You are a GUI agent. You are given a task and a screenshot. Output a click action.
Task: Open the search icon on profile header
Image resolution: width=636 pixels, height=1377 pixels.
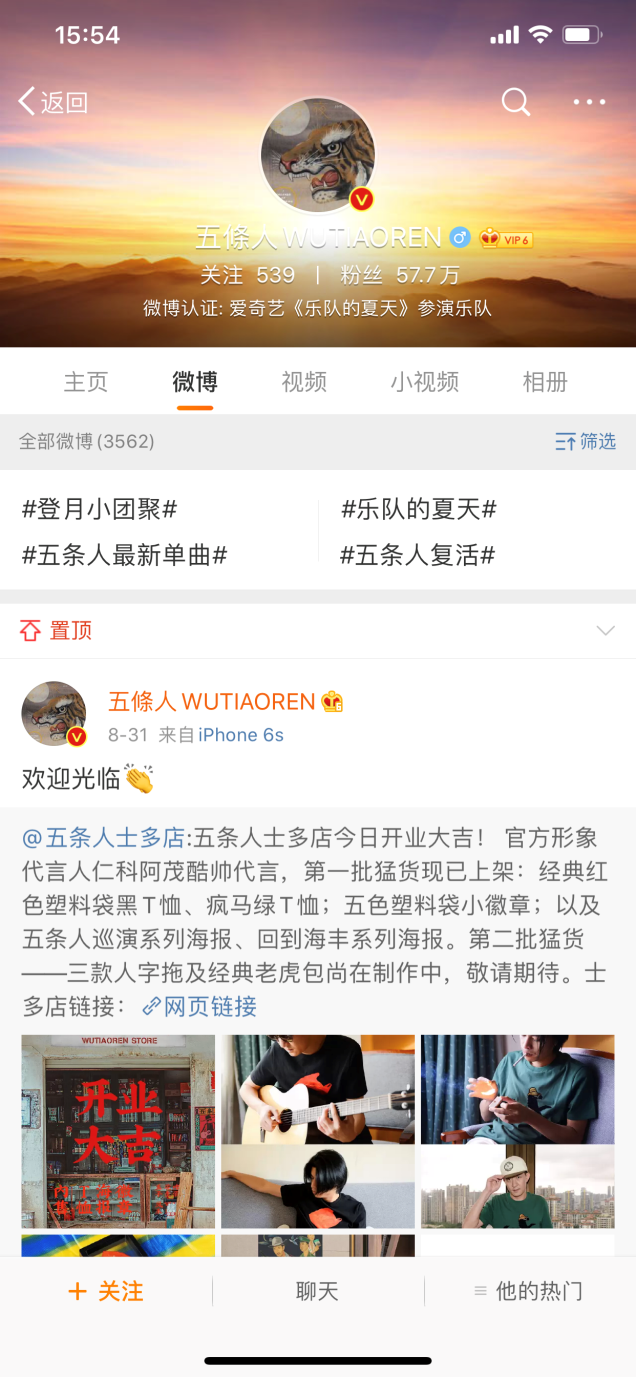(515, 101)
